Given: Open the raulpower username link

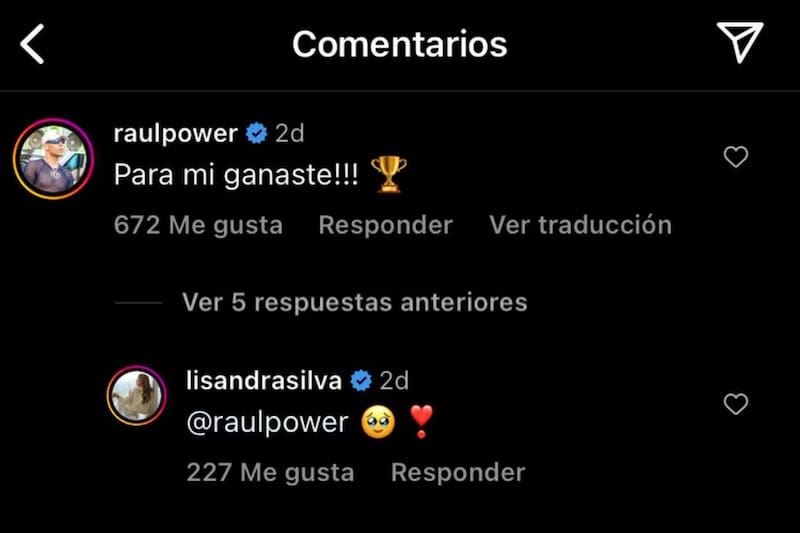Looking at the screenshot, I should pyautogui.click(x=175, y=134).
